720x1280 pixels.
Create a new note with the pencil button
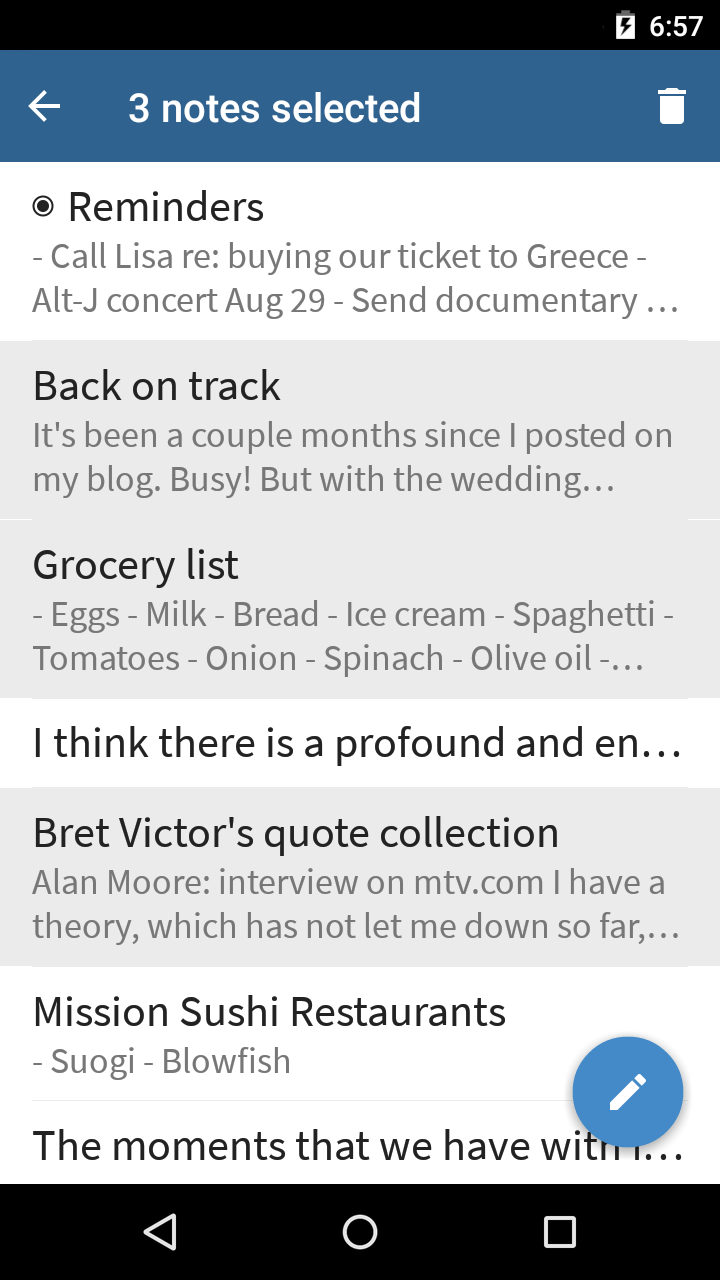[628, 1092]
